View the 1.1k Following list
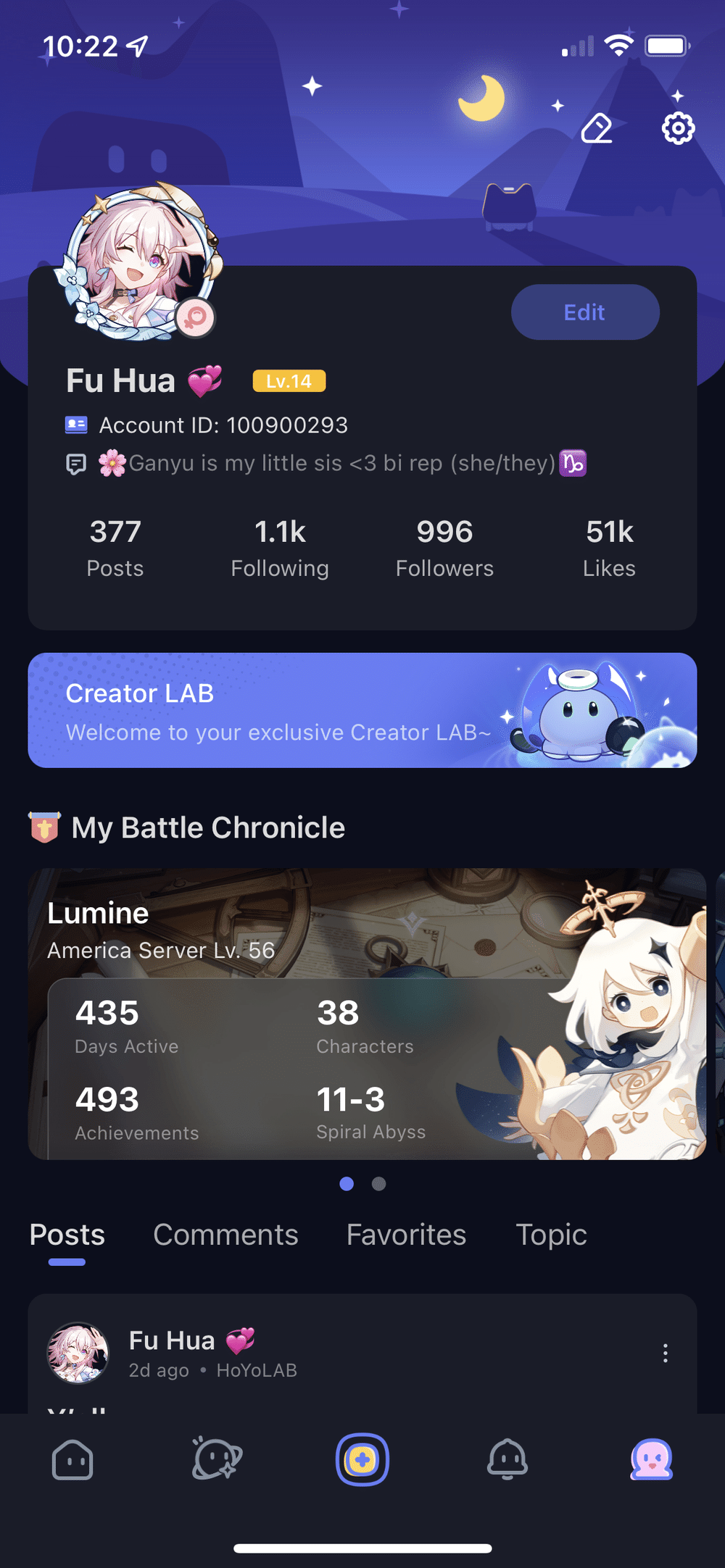 coord(280,548)
